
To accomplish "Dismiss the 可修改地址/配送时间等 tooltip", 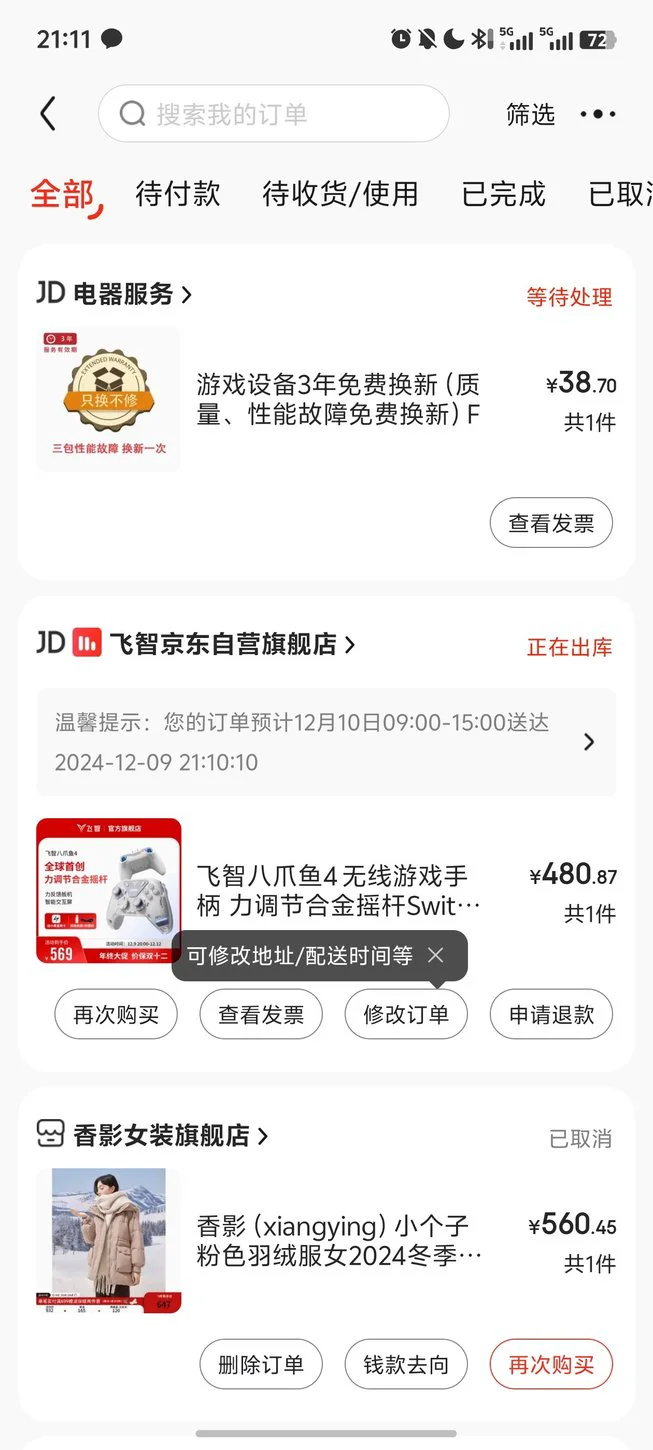I will click(x=435, y=955).
